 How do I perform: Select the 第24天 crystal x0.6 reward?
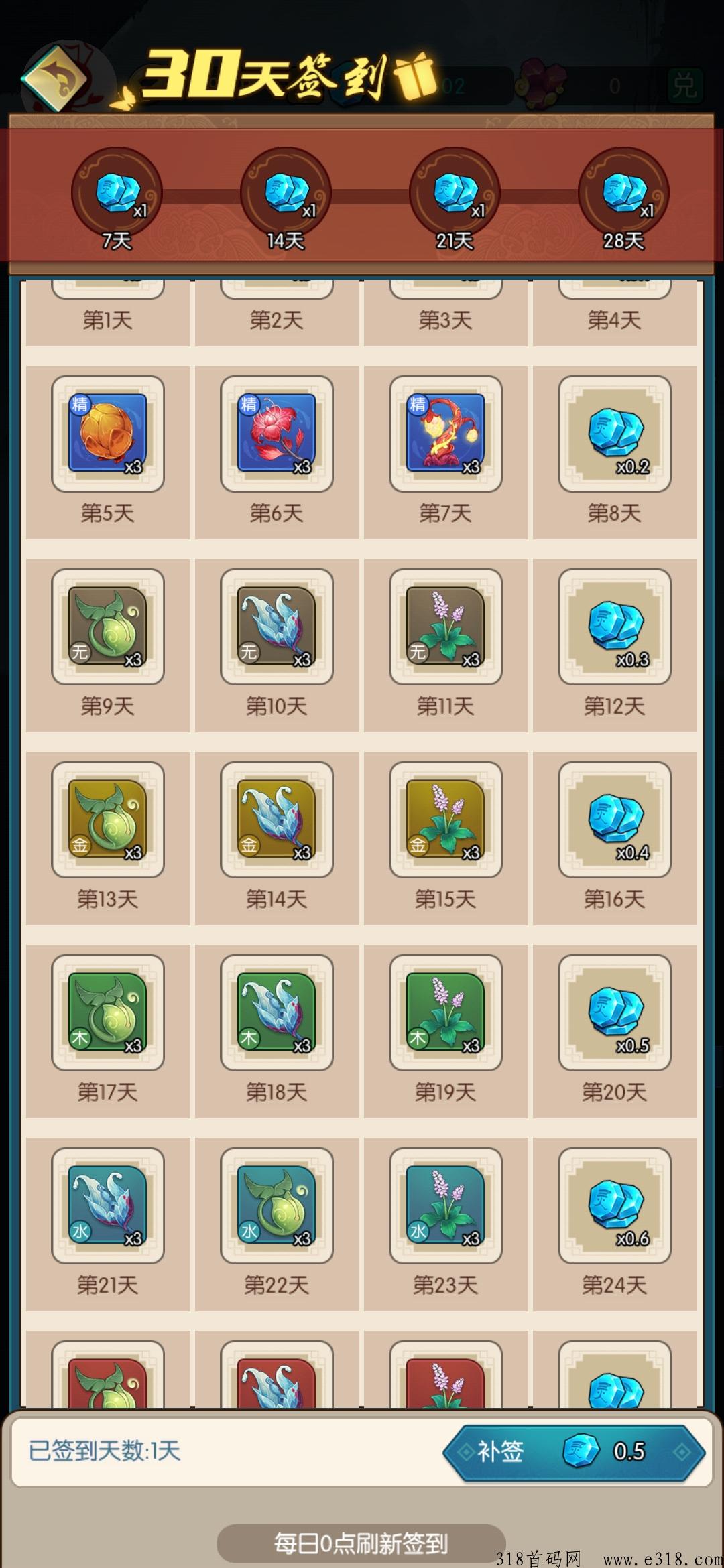[x=615, y=1205]
